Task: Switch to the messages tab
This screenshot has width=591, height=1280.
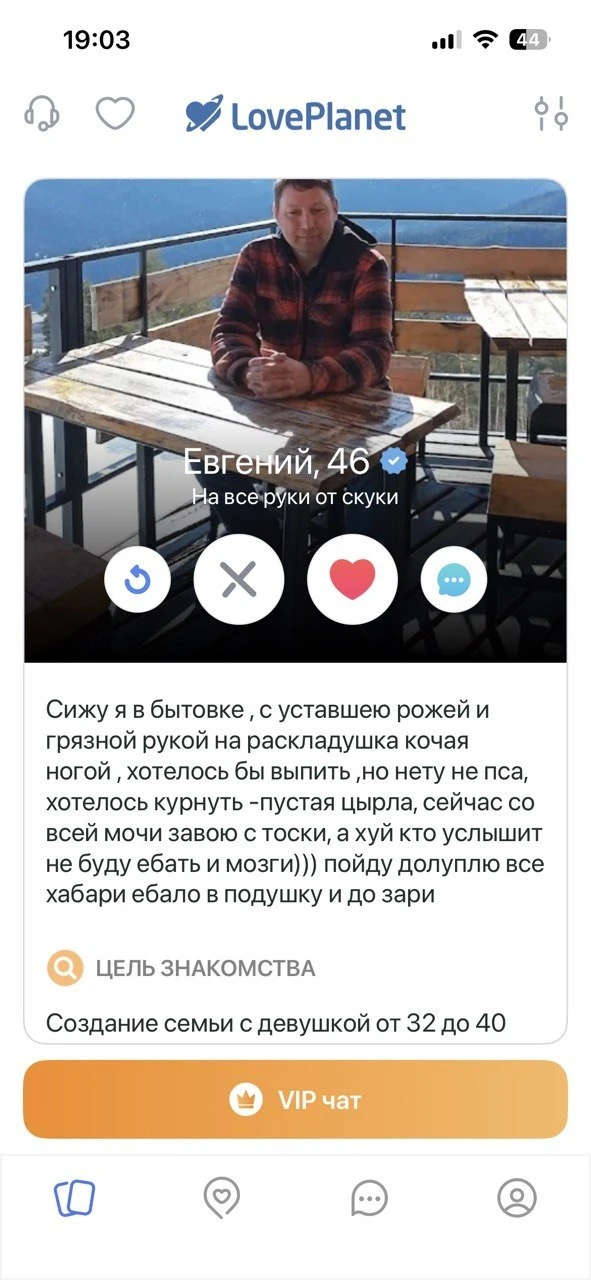Action: (x=369, y=1198)
